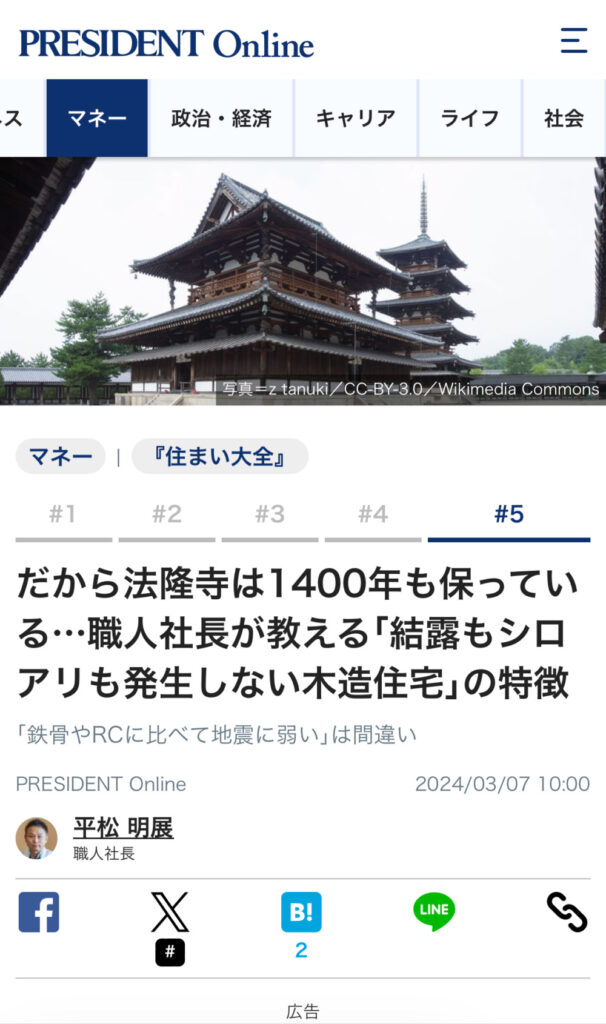606x1024 pixels.
Task: Open the 社会 category tab
Action: tap(564, 118)
